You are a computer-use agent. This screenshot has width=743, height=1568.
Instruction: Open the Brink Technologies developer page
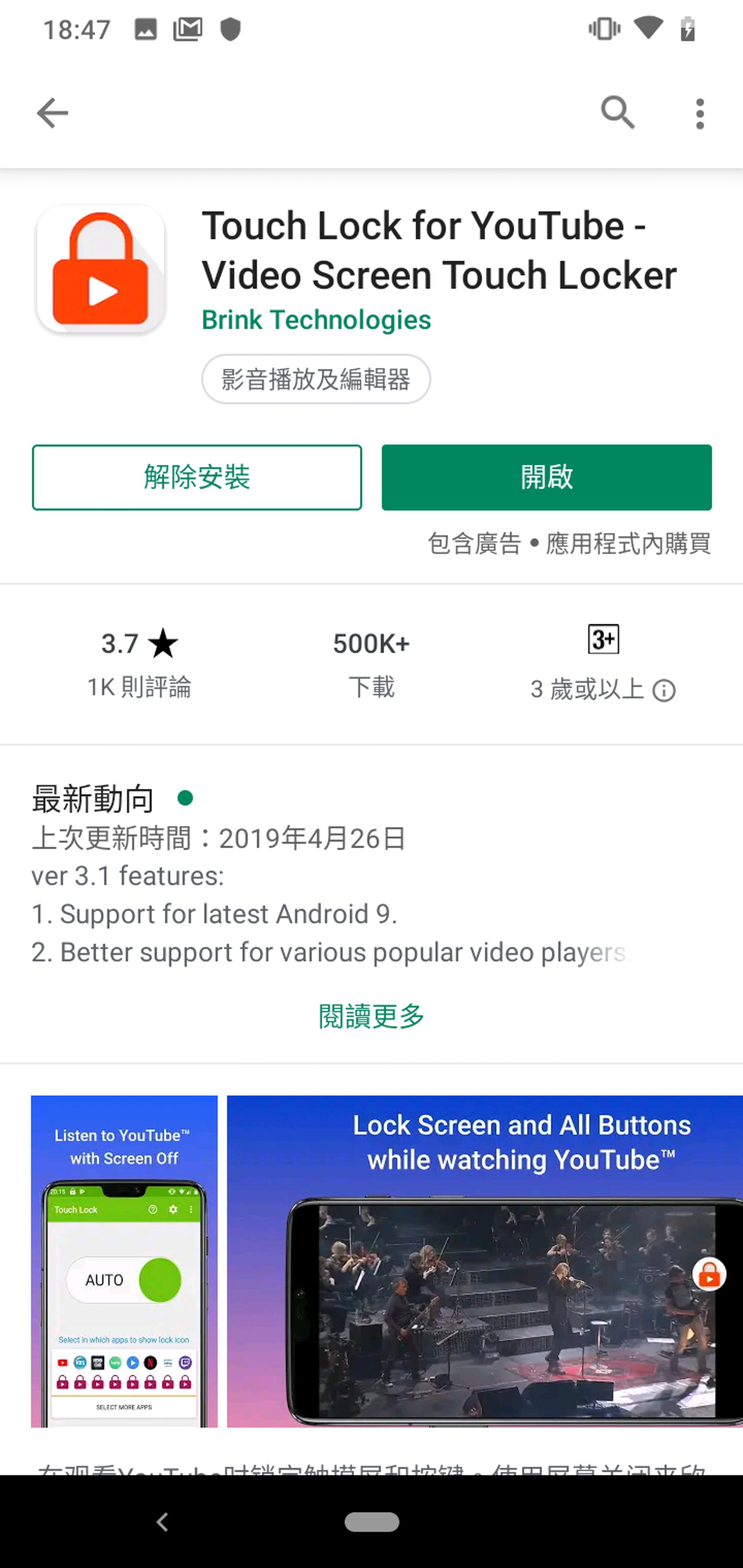316,320
